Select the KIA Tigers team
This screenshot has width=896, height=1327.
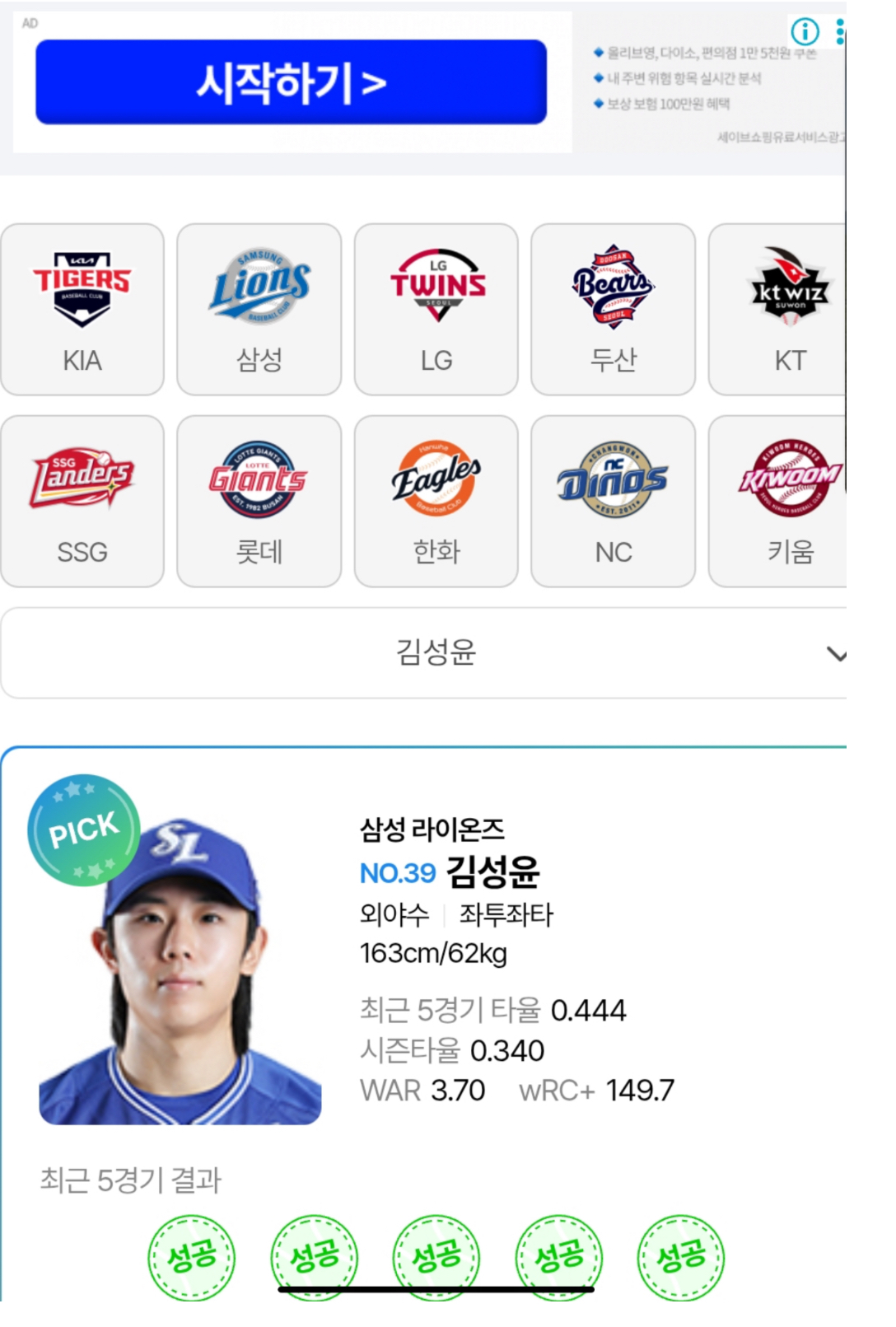click(82, 310)
